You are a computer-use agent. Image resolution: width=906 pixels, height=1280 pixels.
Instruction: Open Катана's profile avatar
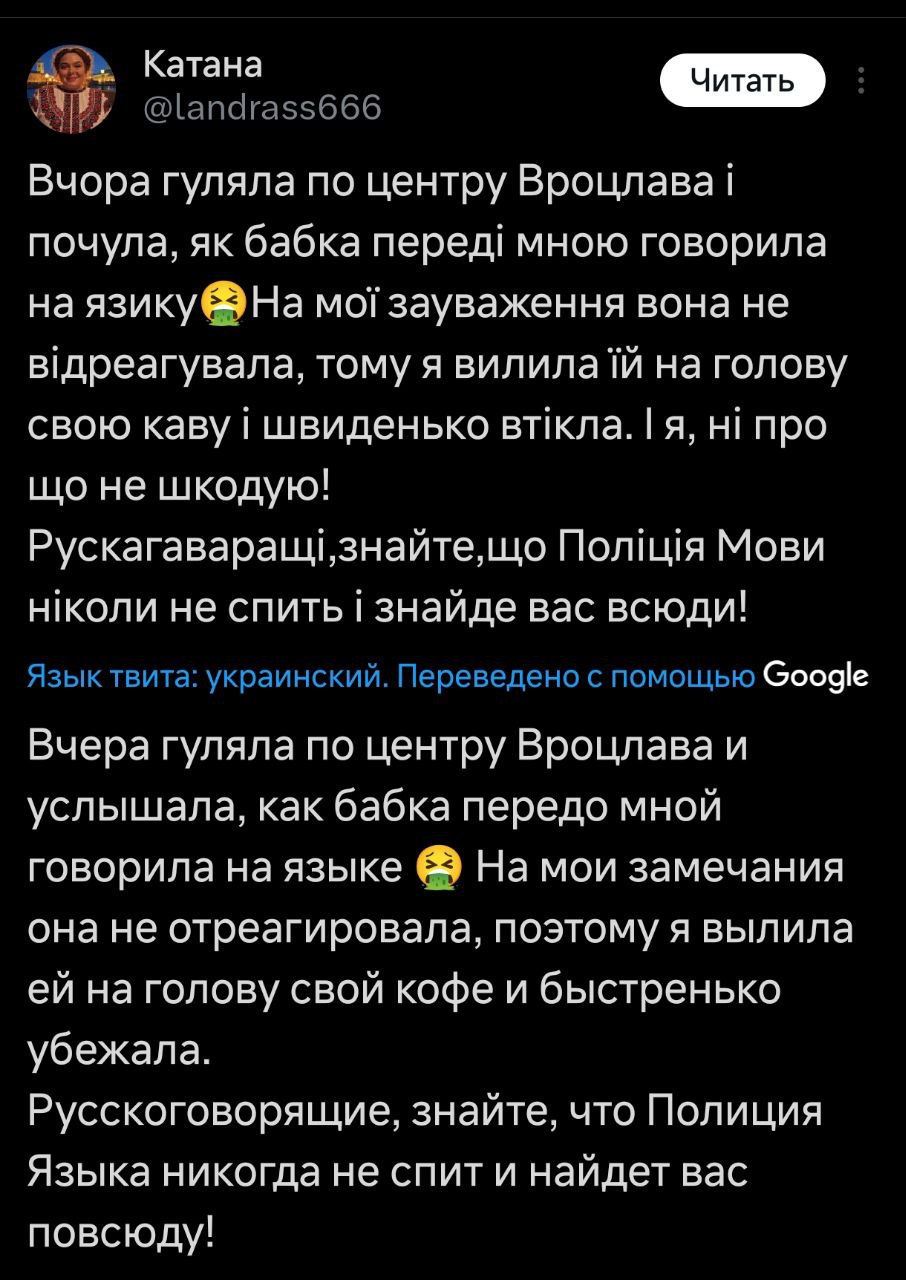71,87
